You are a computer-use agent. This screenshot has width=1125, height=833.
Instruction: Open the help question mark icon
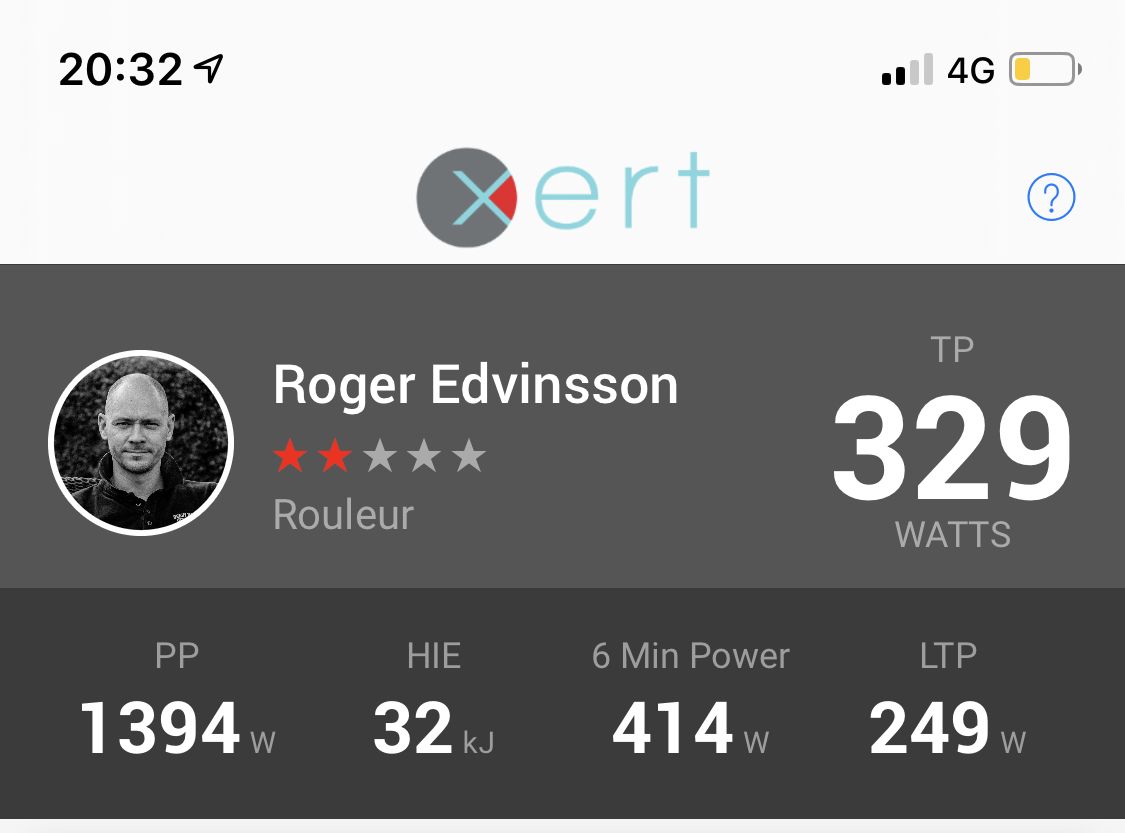coord(1051,198)
